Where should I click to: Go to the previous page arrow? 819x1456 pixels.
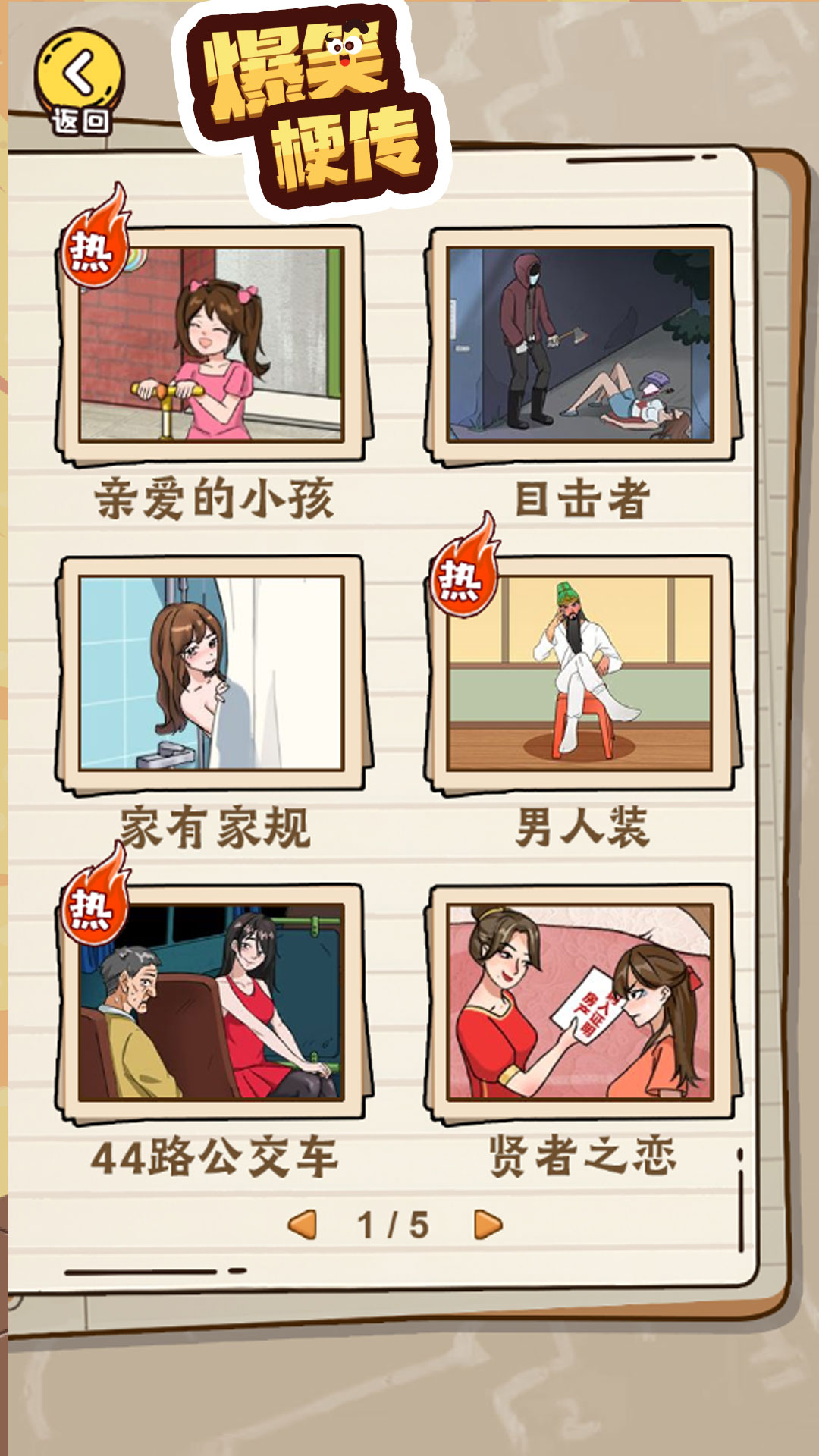coord(303,1224)
